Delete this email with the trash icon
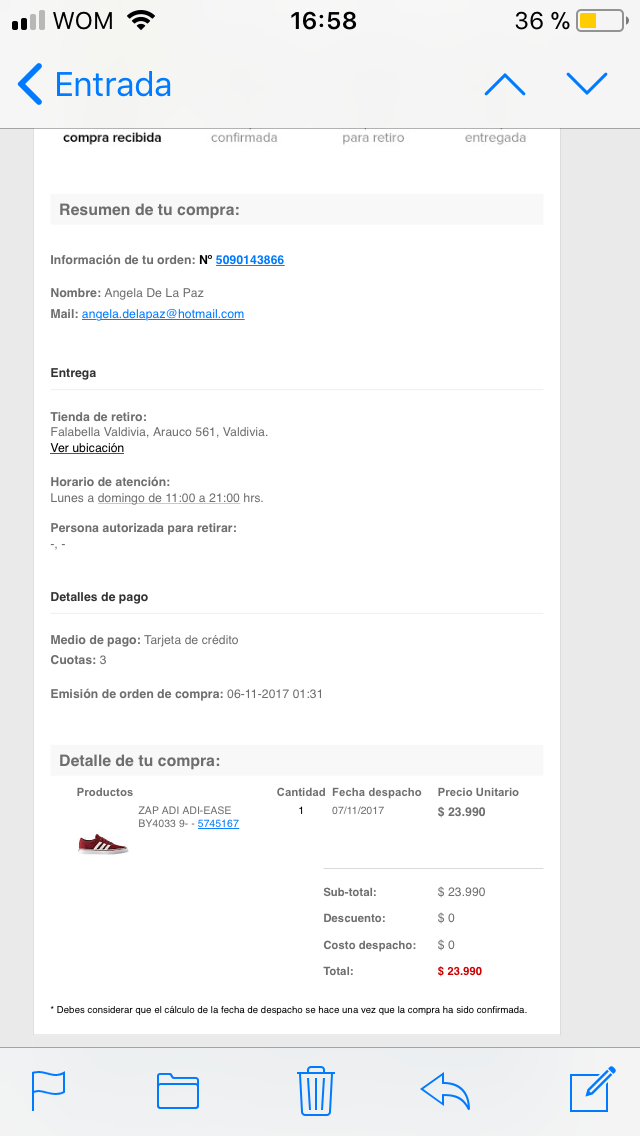 [x=316, y=1090]
